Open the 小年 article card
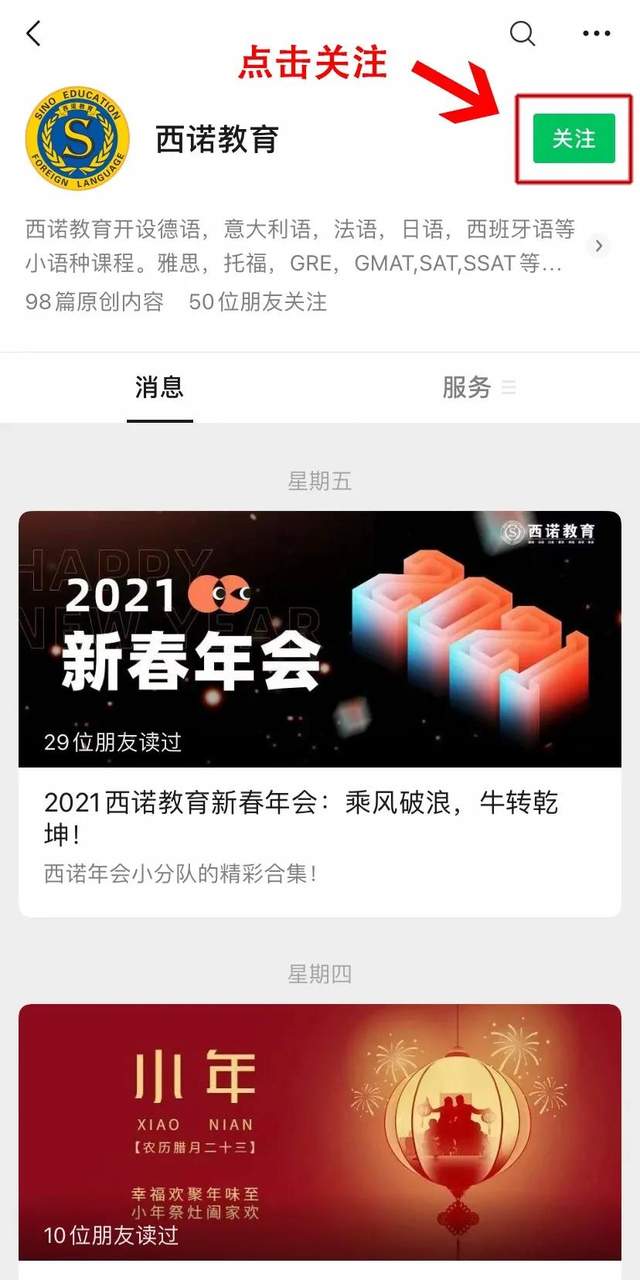This screenshot has width=640, height=1280. coord(320,1130)
